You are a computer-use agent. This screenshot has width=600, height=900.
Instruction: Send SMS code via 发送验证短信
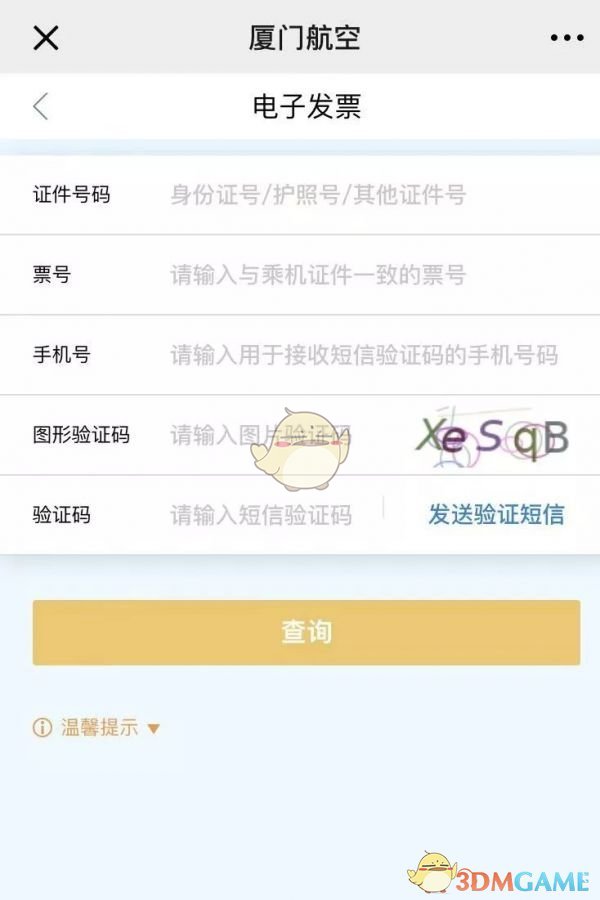tap(496, 515)
